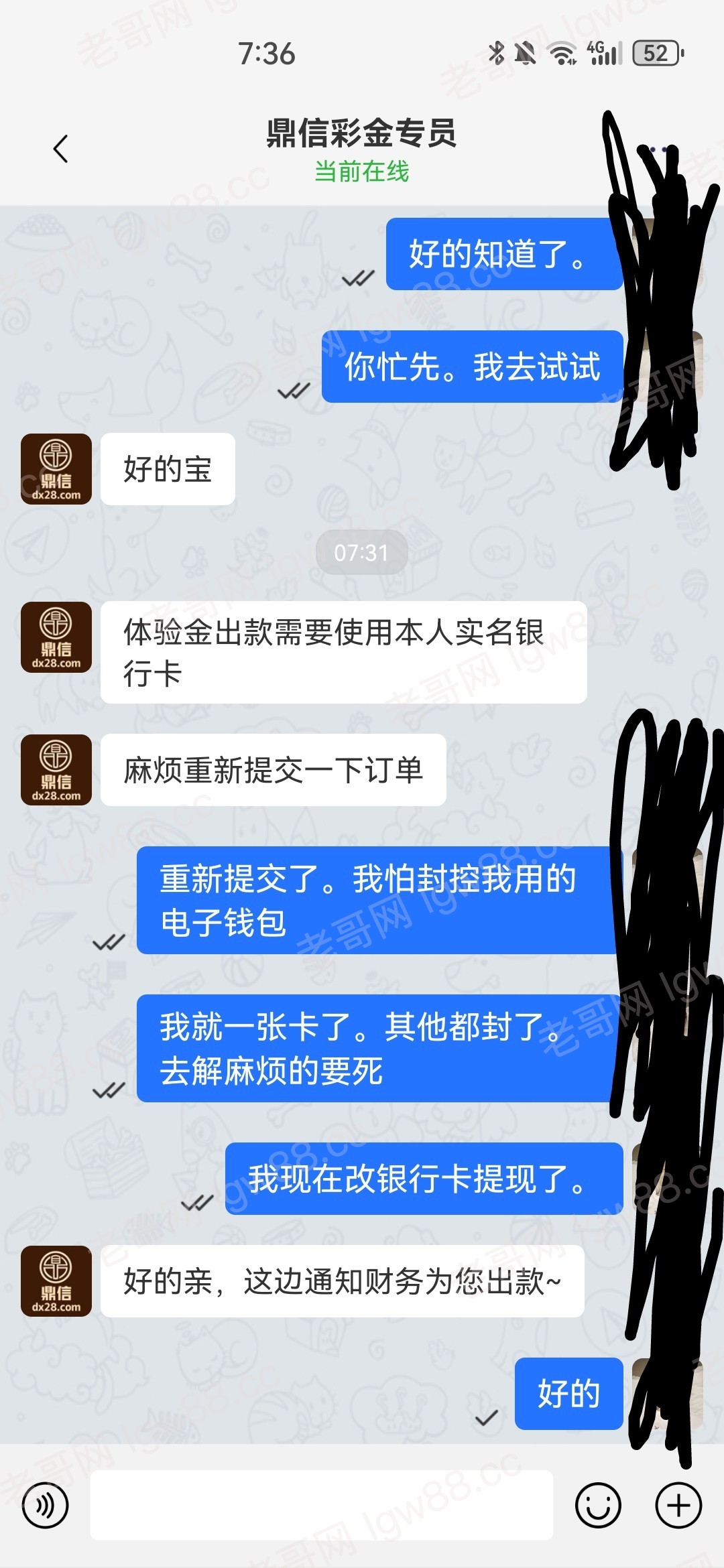Focus the message input field
This screenshot has width=724, height=1568.
[x=322, y=1505]
